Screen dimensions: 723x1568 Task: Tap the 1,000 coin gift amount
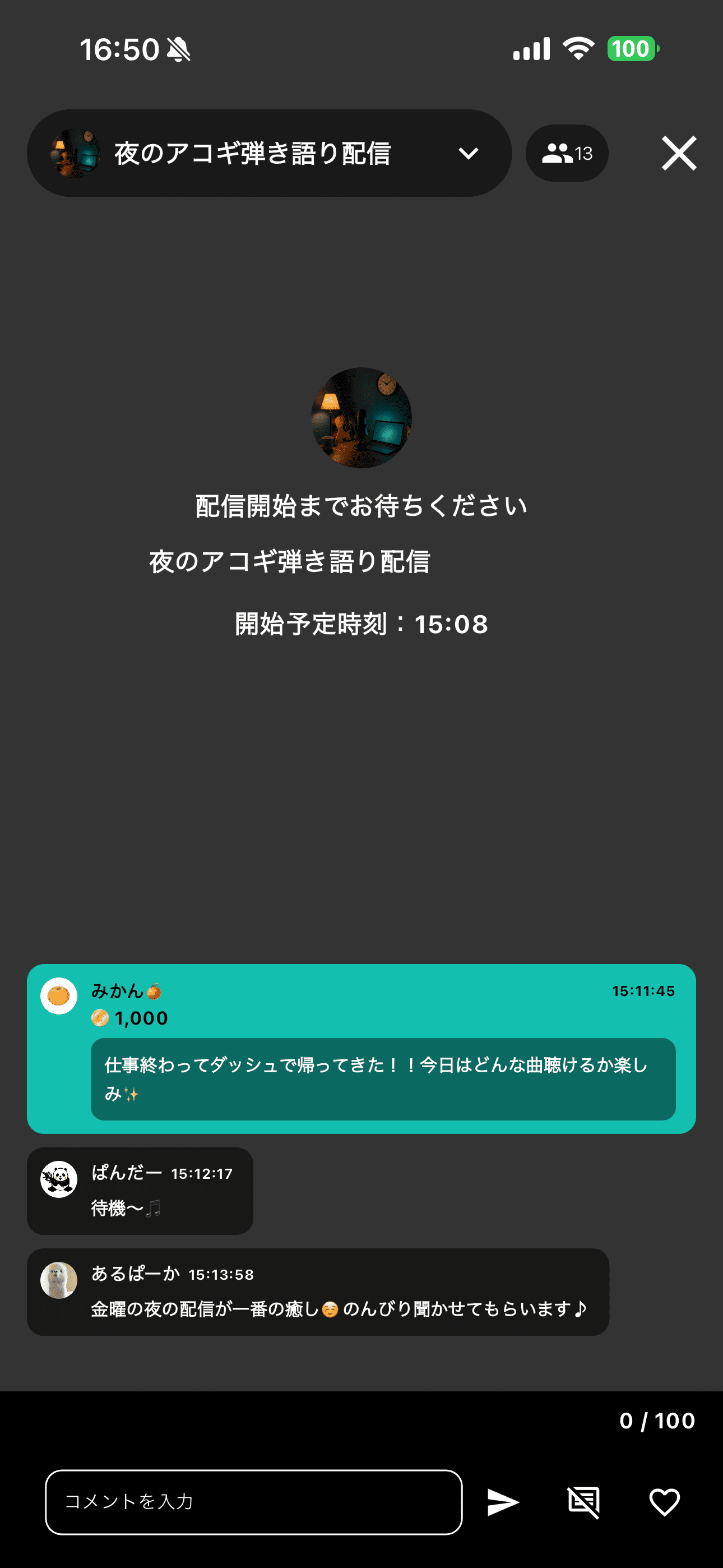click(140, 1018)
